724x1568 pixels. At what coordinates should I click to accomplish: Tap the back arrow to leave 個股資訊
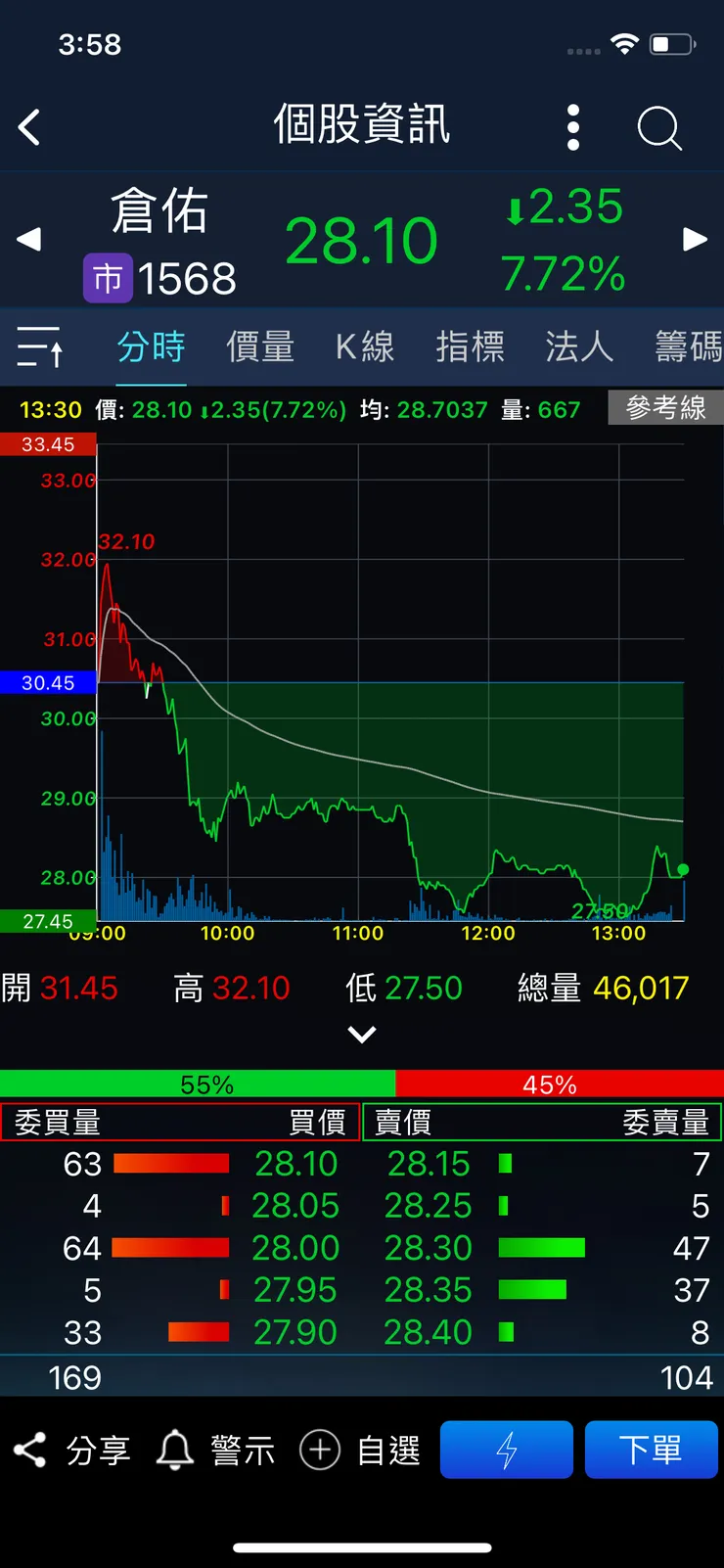coord(28,126)
